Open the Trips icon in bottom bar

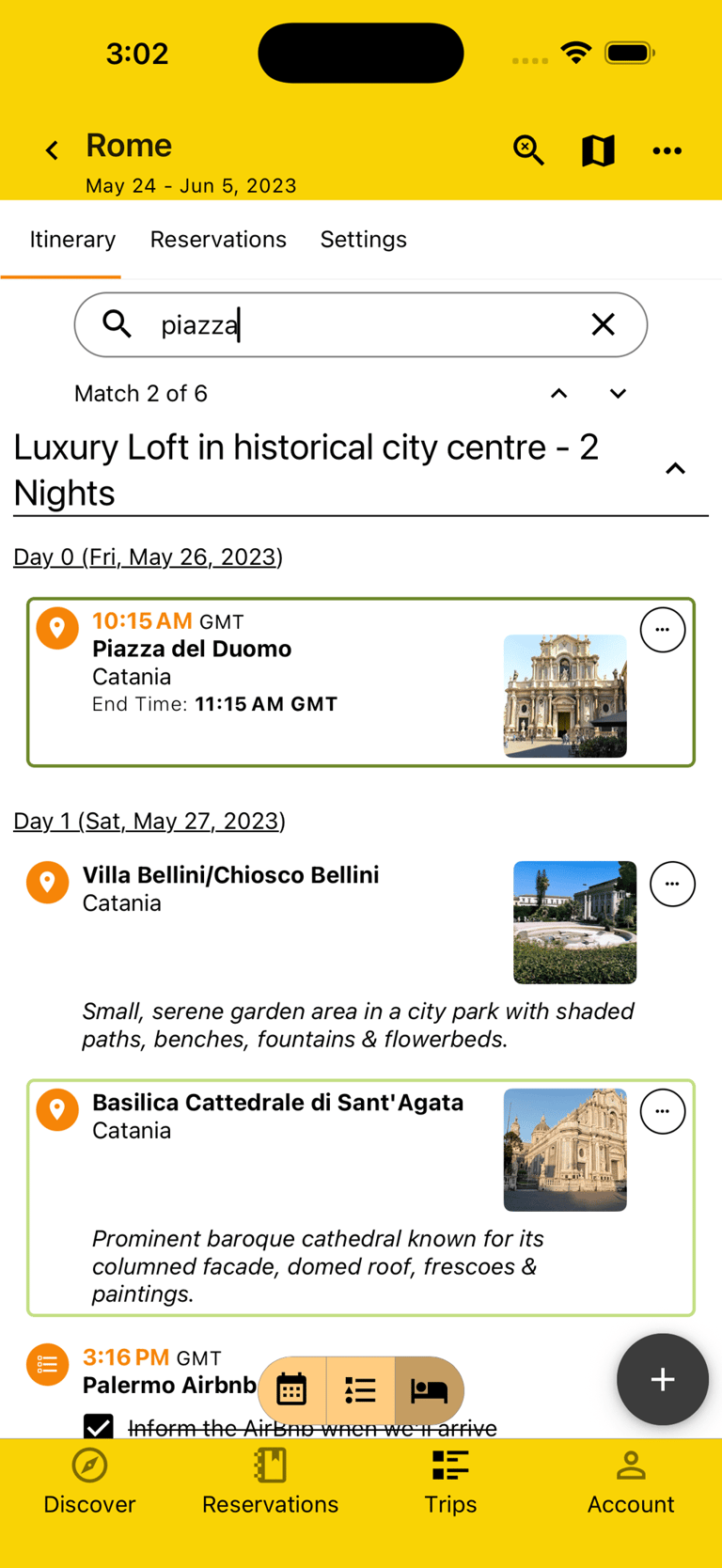pos(450,1465)
